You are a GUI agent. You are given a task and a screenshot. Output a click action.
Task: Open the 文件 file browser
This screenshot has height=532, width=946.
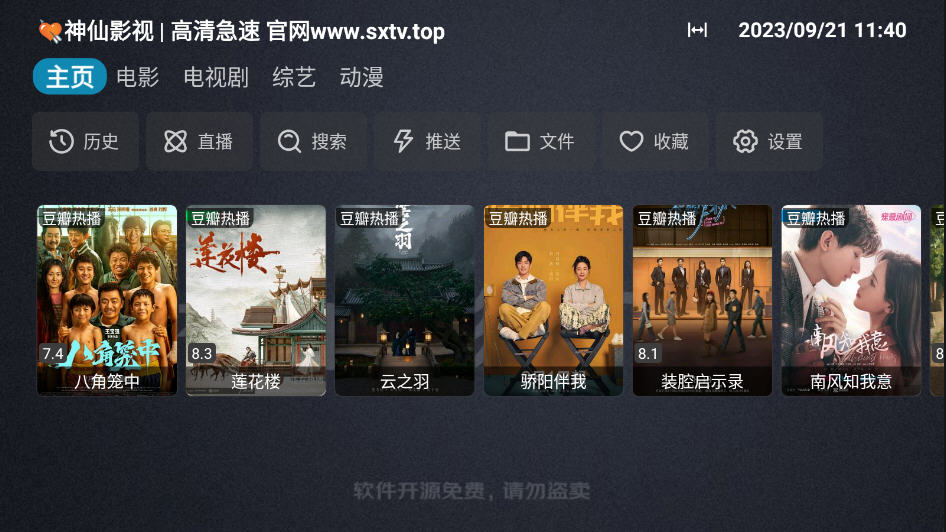pos(540,142)
